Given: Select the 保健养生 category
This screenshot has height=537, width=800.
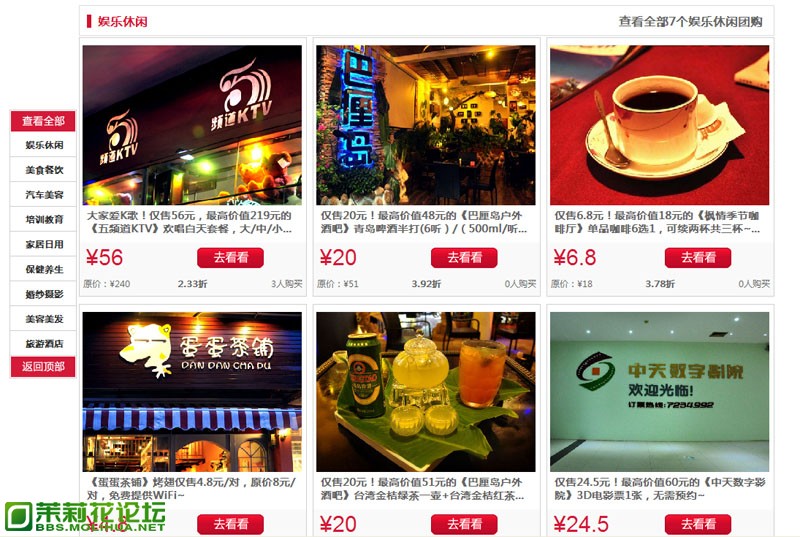Looking at the screenshot, I should pos(43,269).
